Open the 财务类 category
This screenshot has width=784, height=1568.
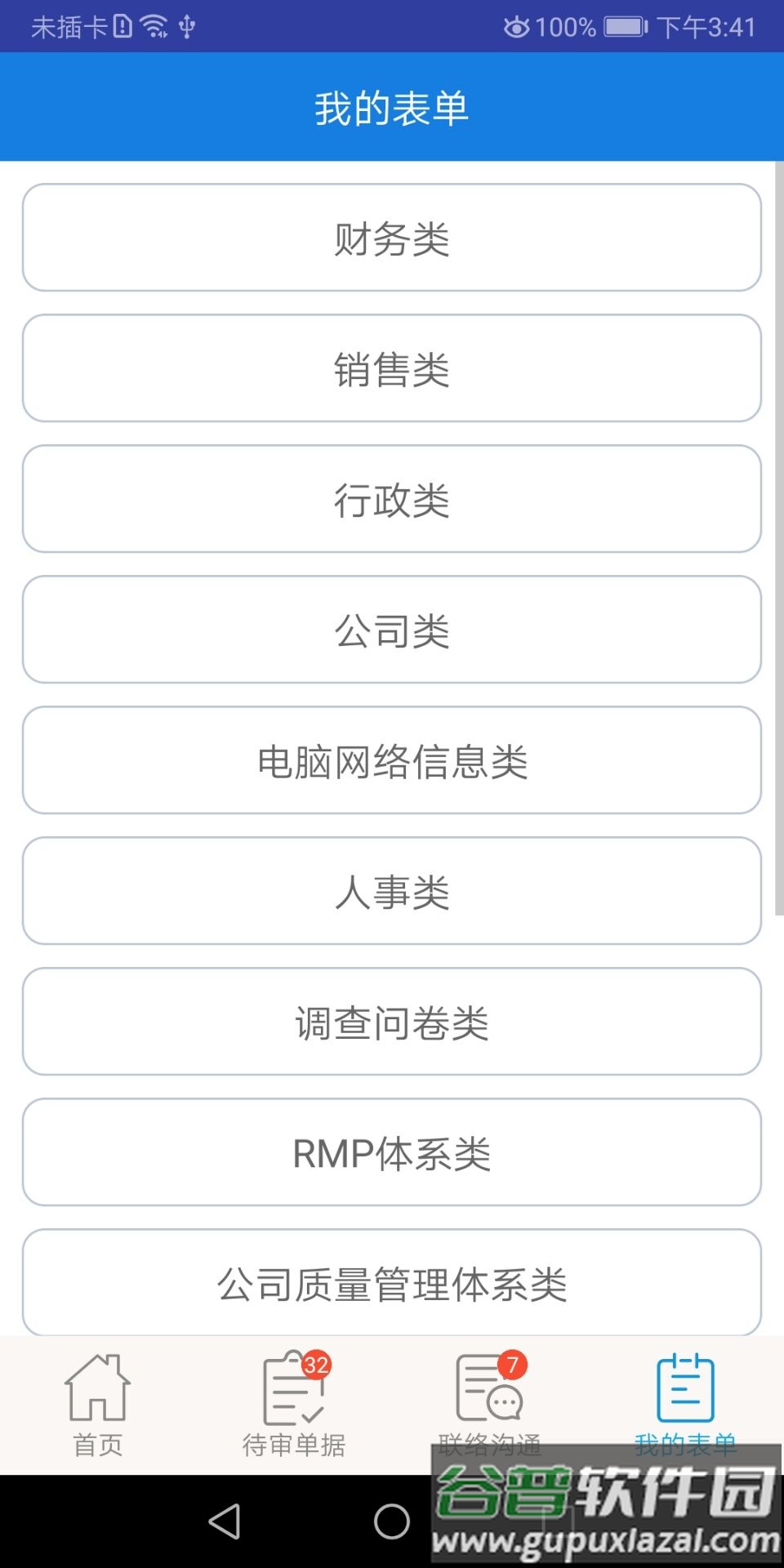[392, 238]
